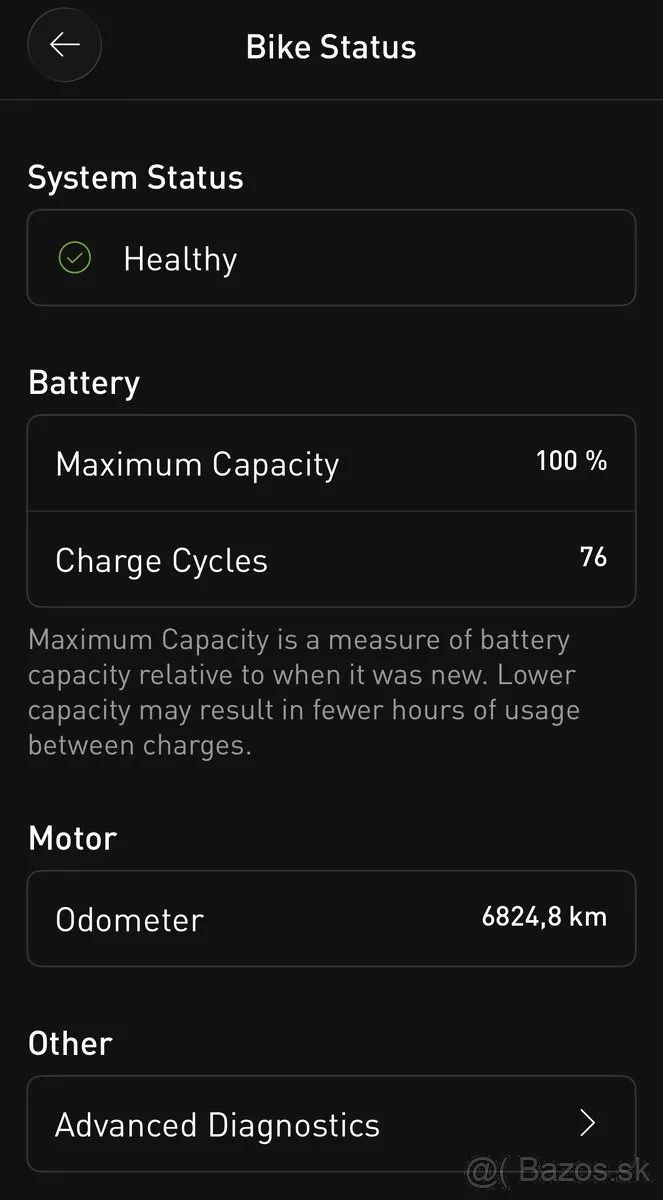
Task: Go back using the arrow button
Action: [64, 45]
